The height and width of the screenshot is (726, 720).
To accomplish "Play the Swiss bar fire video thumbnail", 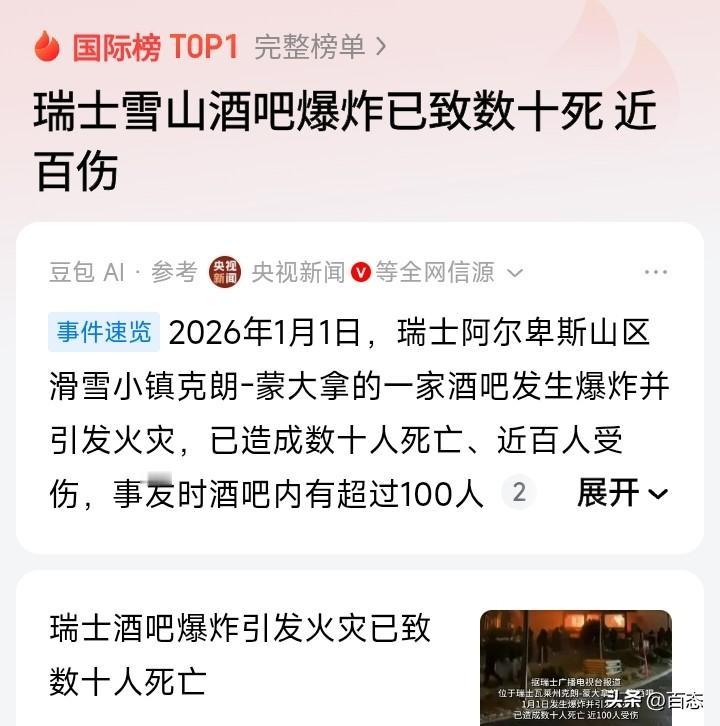I will pos(578,665).
